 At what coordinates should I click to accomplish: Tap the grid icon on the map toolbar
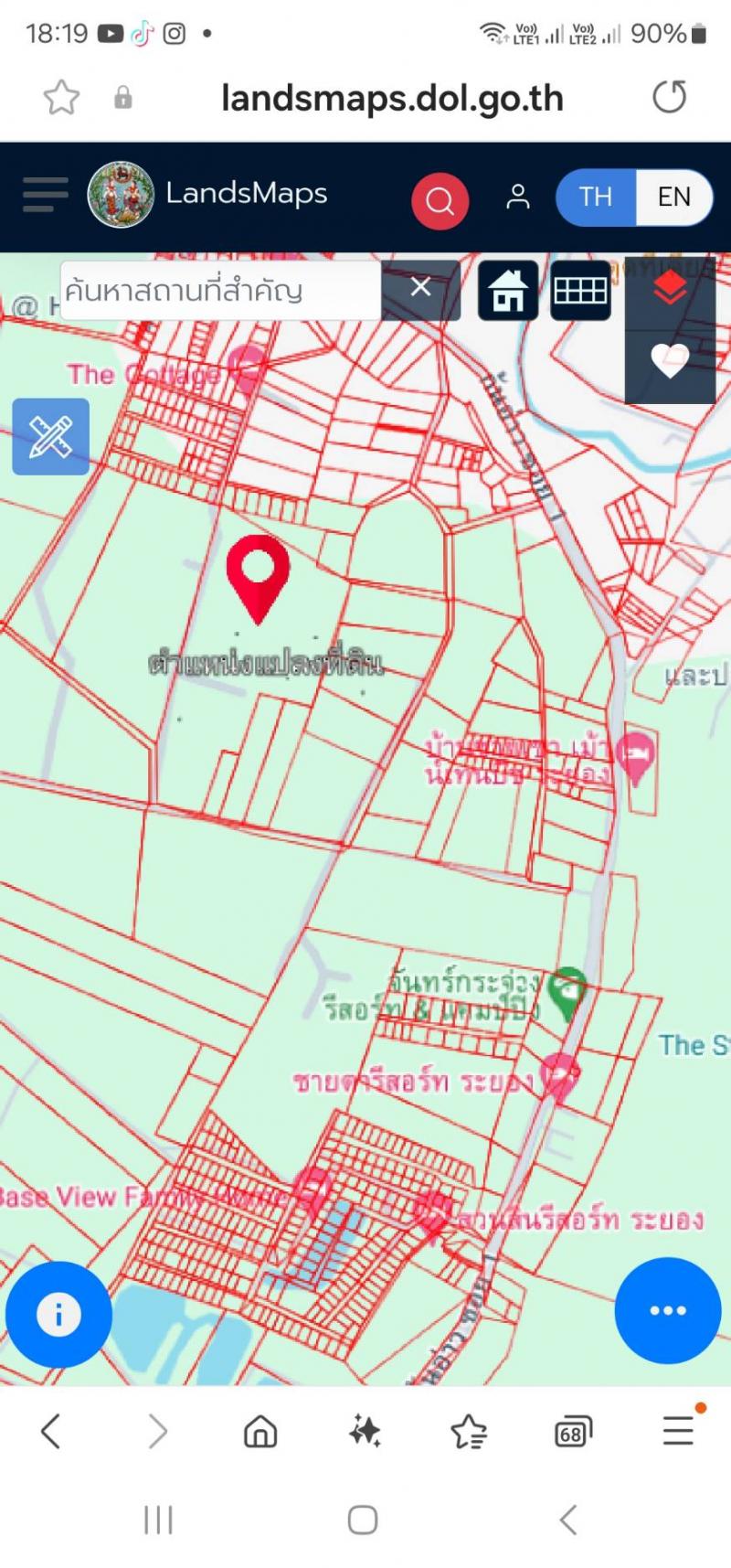point(581,291)
